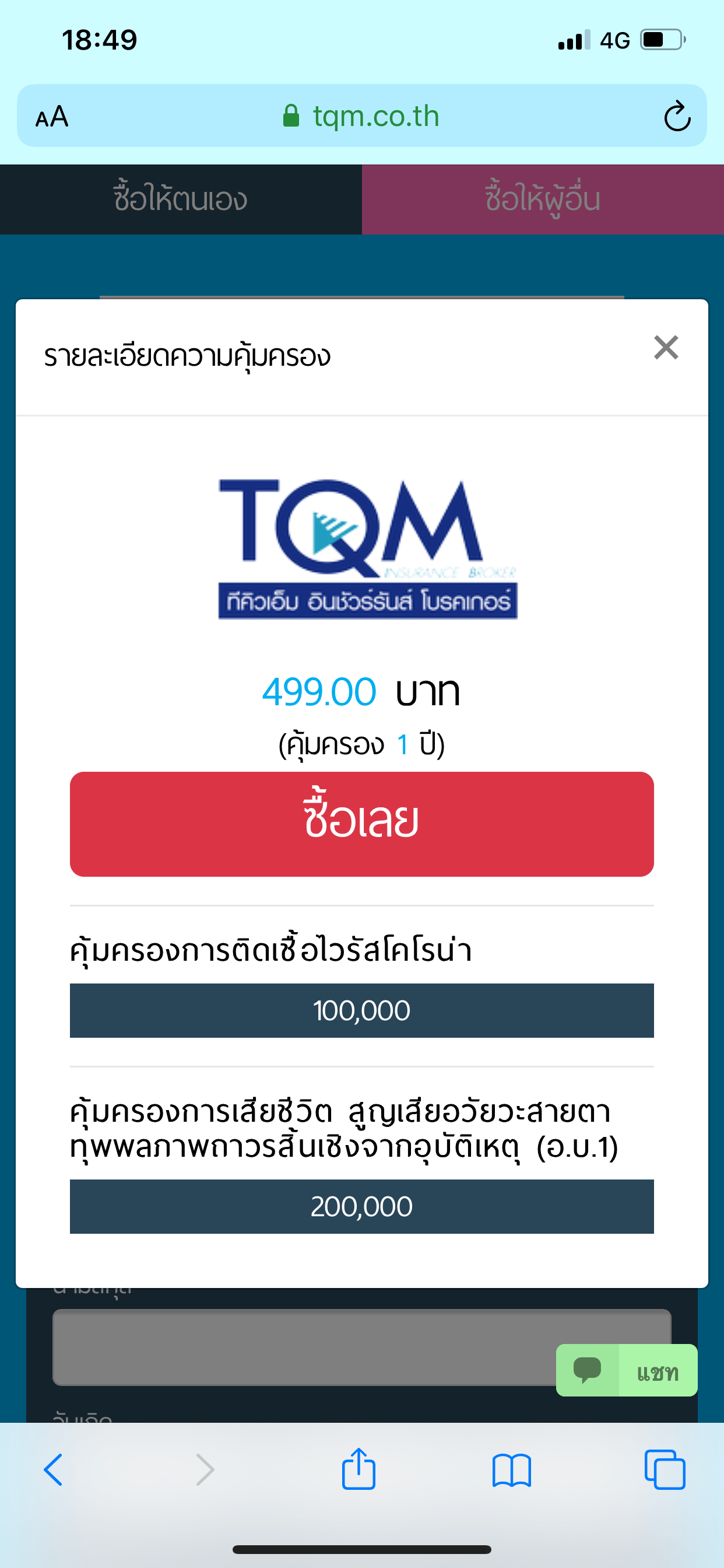Switch to ซื้อให้ตนเอง tab
This screenshot has width=724, height=1568.
181,199
